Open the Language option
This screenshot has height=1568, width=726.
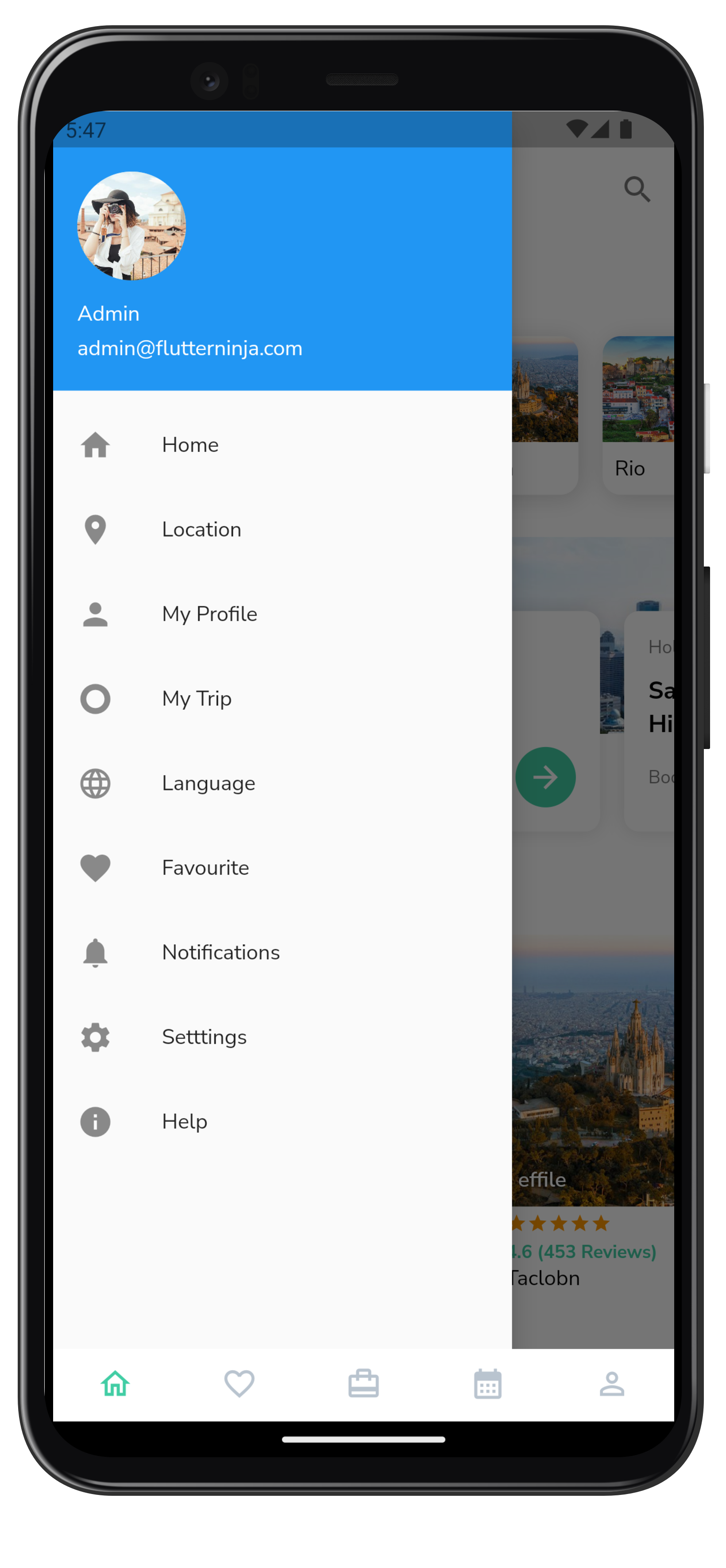pyautogui.click(x=282, y=784)
